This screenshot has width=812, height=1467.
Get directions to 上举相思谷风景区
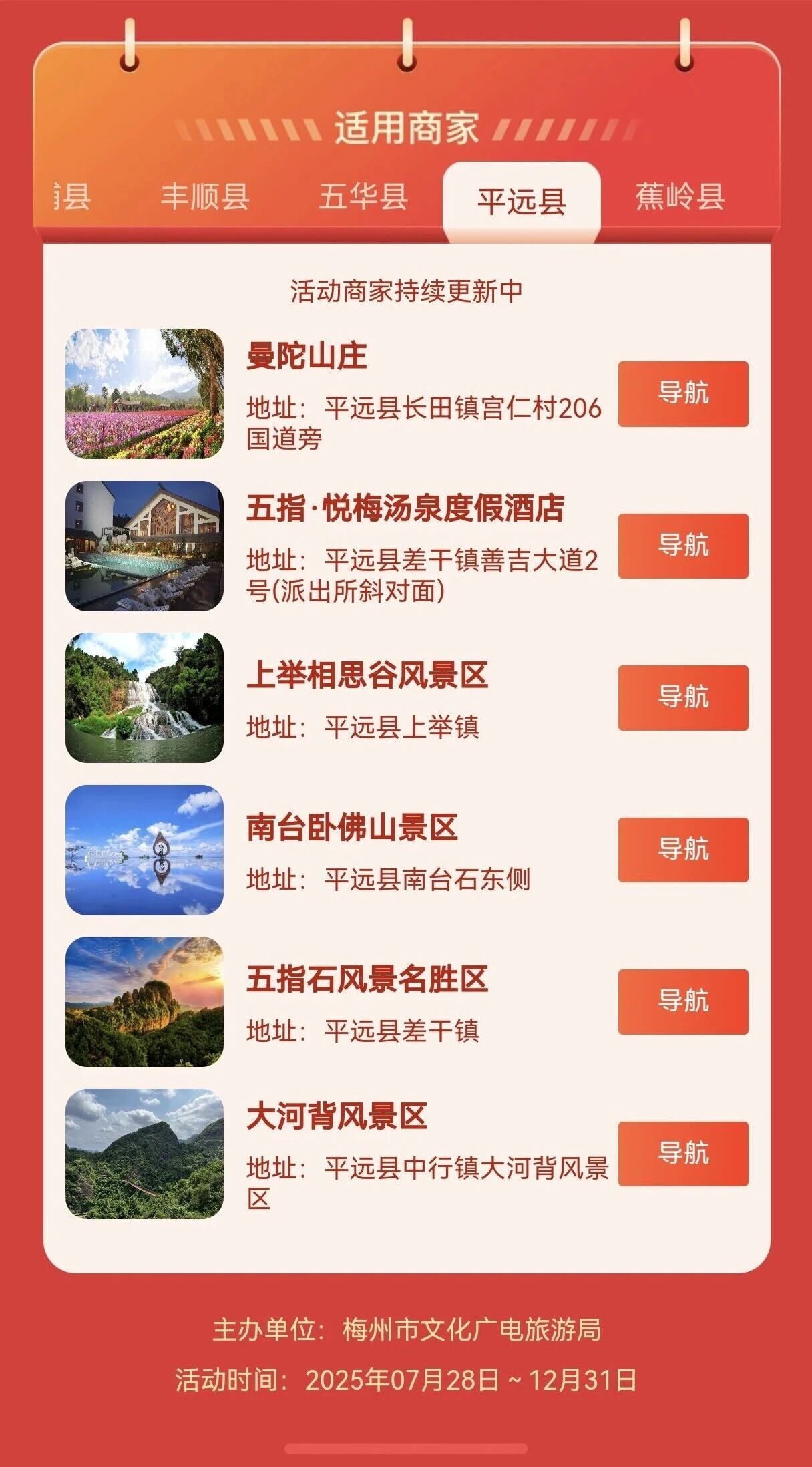[682, 697]
